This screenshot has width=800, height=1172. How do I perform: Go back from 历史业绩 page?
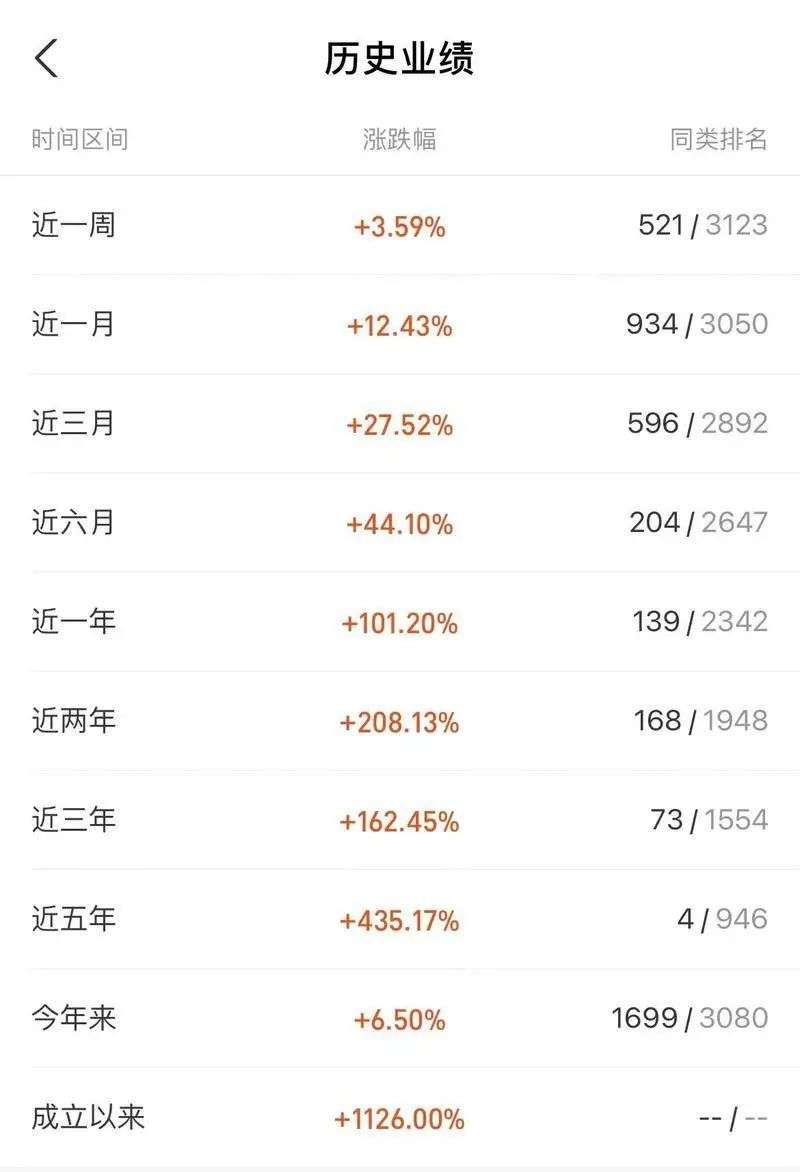coord(46,58)
